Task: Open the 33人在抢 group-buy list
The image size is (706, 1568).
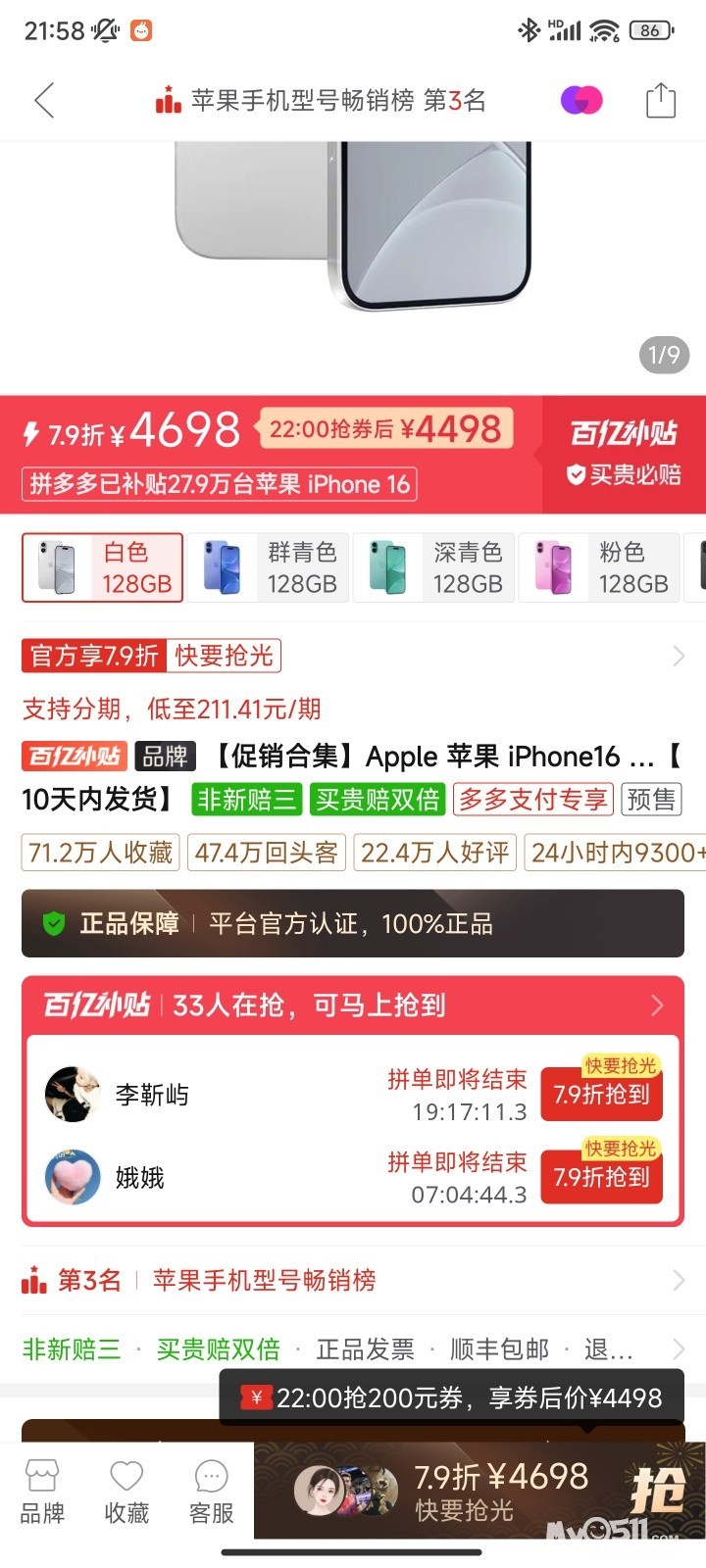Action: point(353,1005)
